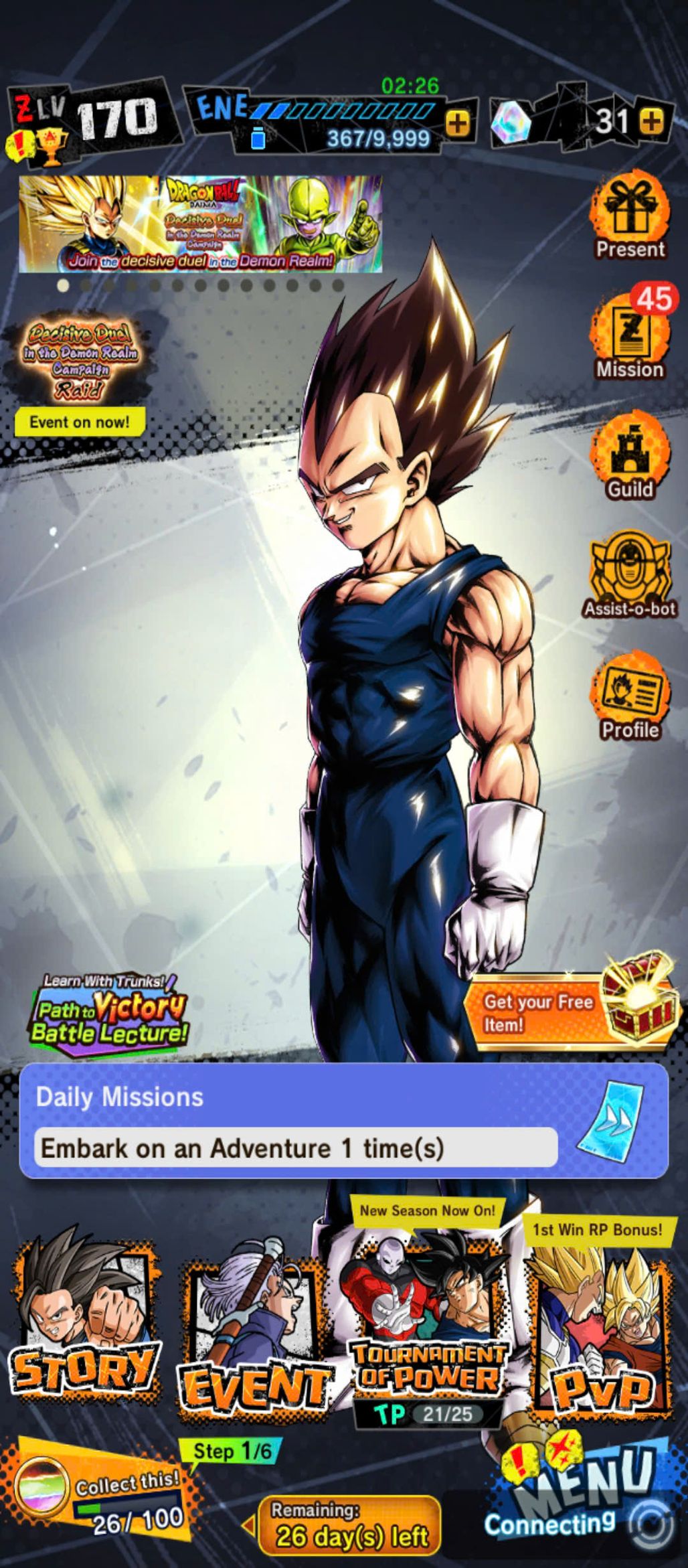Open the Guild castle icon
Screen dimensions: 688x1568
pos(629,459)
